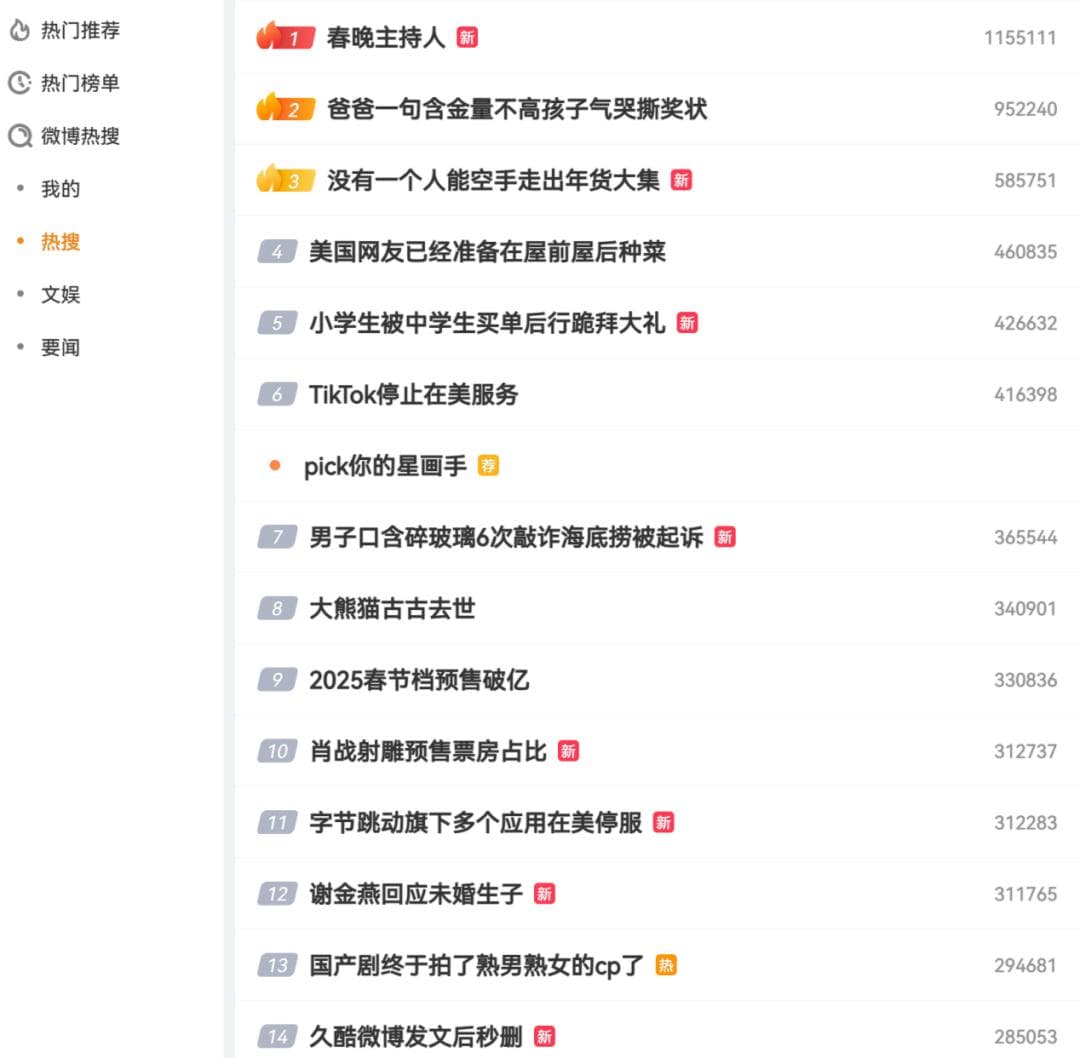View topic 爸爸一句含金量不高孩子气哭撕奖状

(x=516, y=109)
